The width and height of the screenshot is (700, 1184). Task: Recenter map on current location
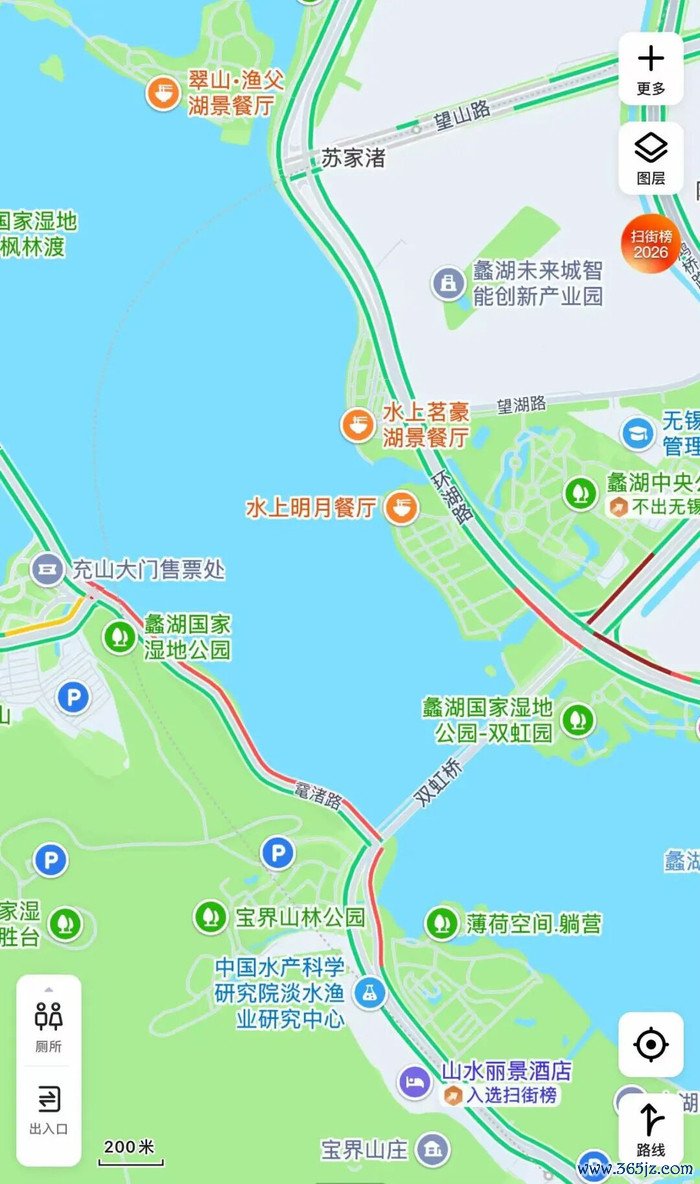650,1045
